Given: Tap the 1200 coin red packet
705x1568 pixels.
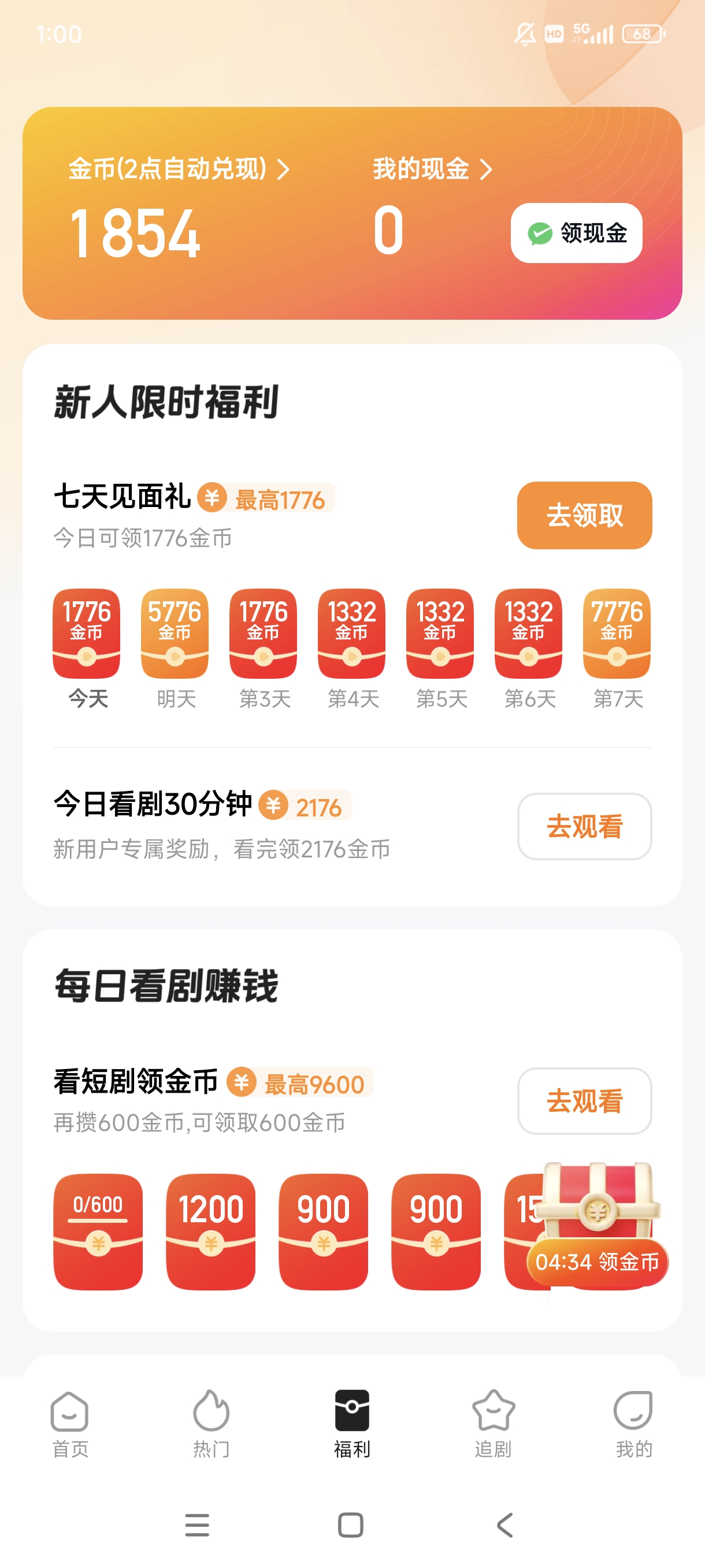Looking at the screenshot, I should tap(210, 1232).
